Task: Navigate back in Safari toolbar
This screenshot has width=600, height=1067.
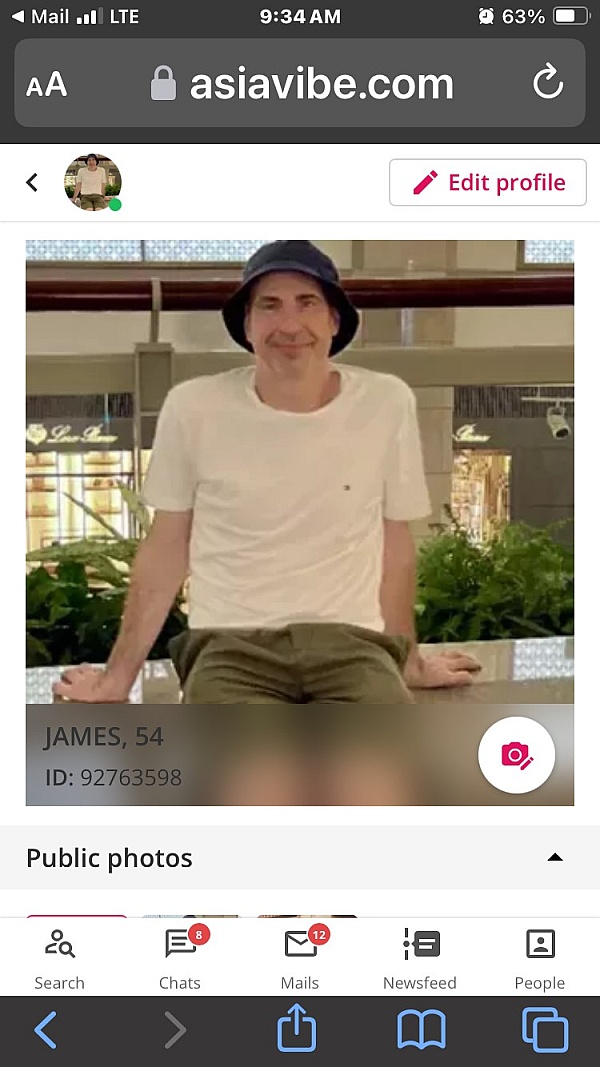Action: coord(45,1030)
